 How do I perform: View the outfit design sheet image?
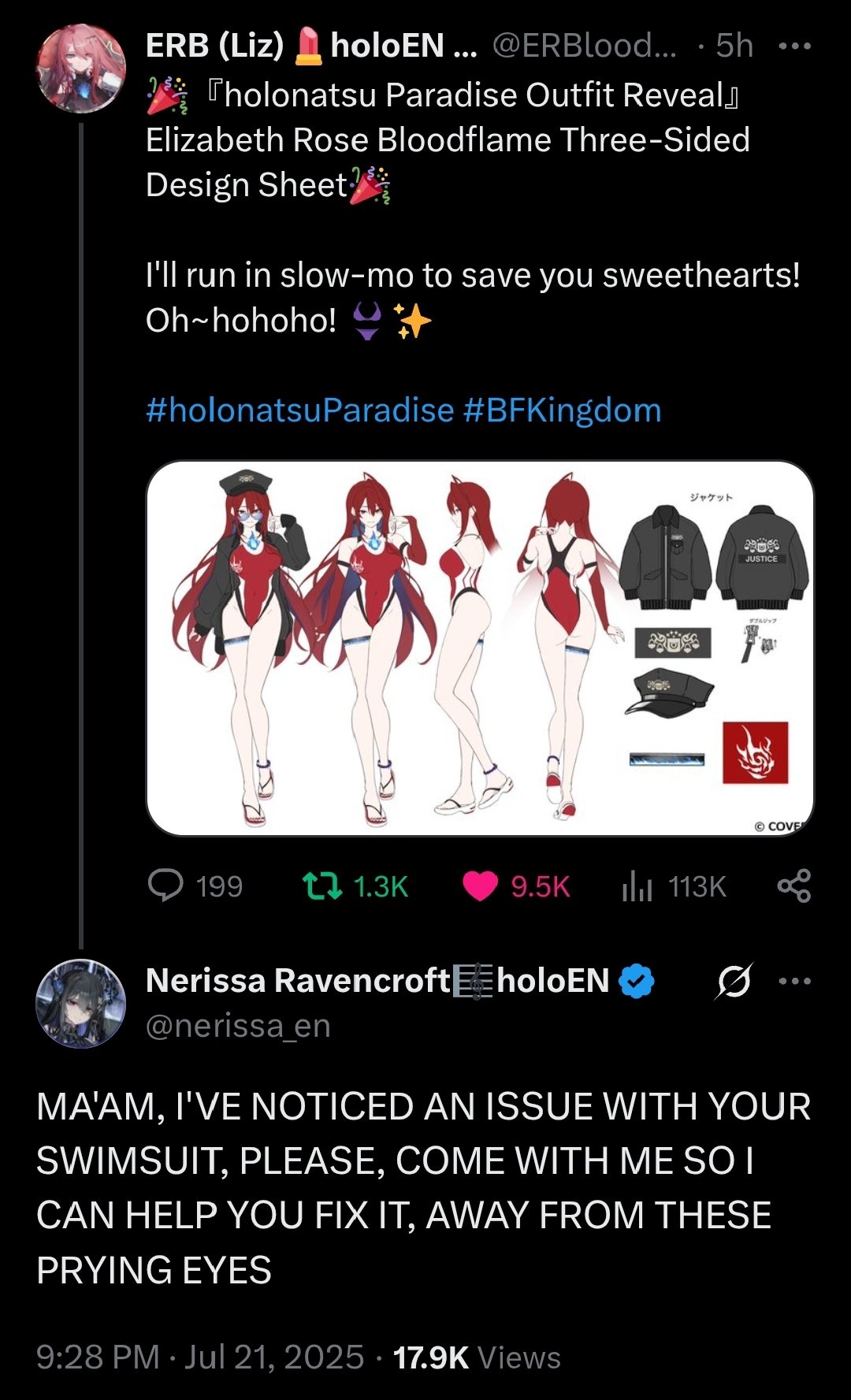pyautogui.click(x=480, y=648)
